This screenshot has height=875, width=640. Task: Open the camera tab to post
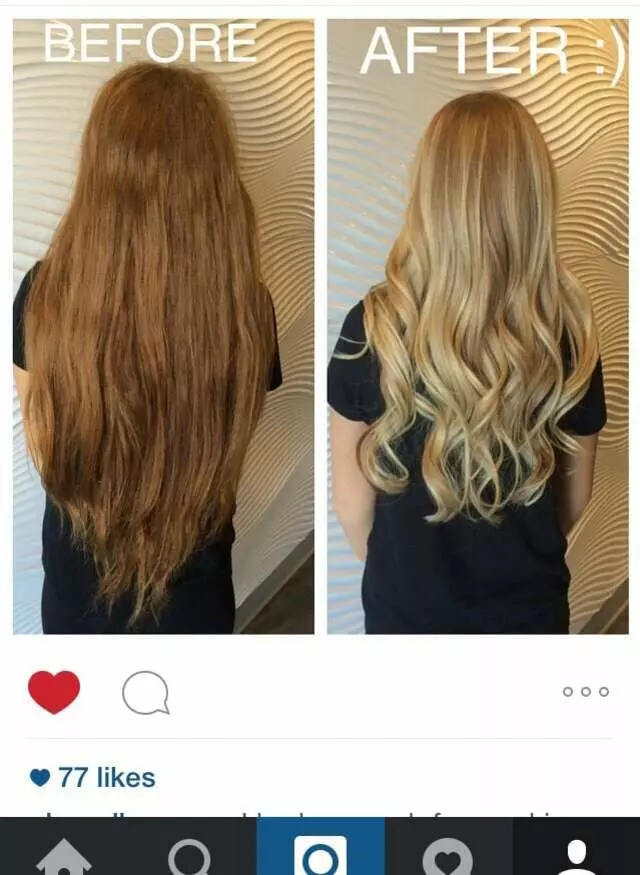coord(320,852)
